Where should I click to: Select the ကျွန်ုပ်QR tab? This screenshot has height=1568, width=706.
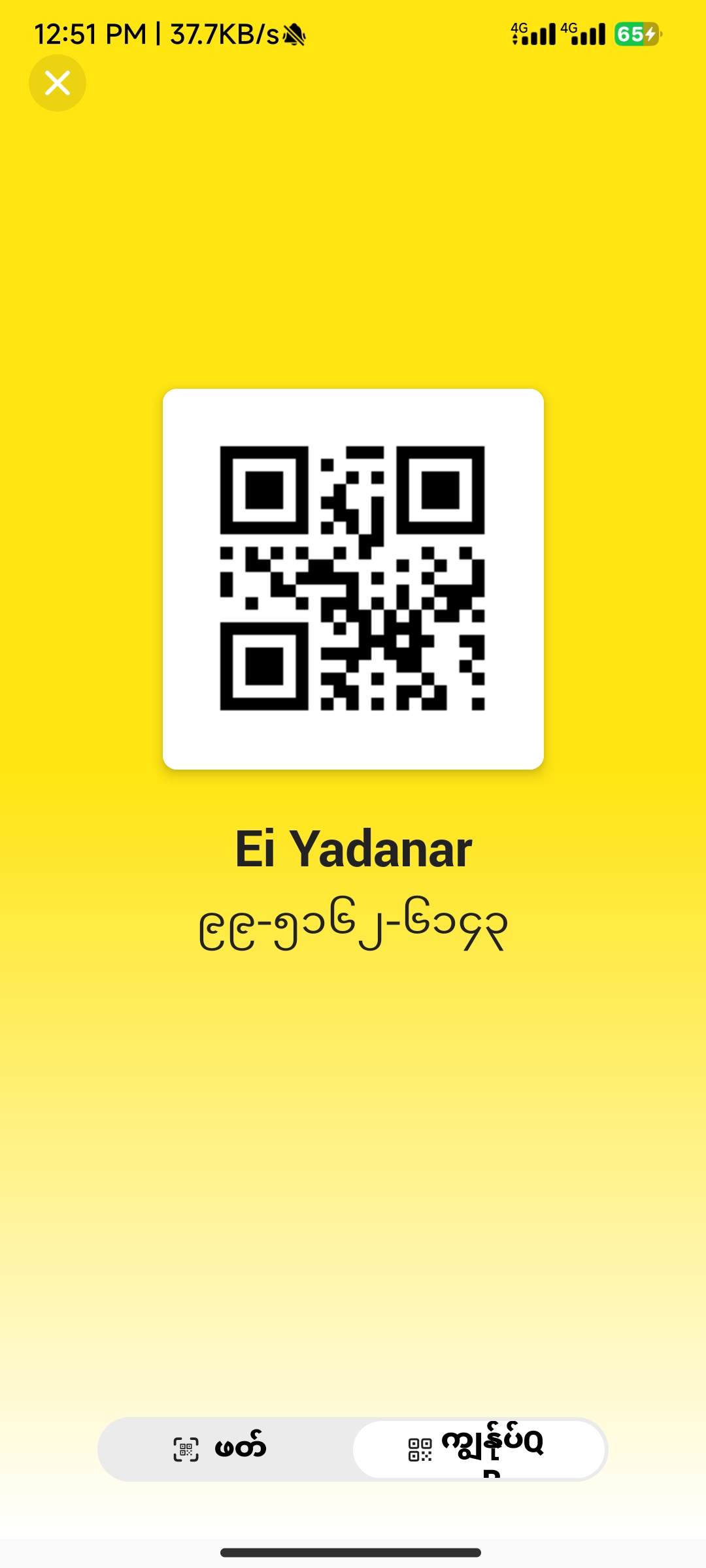point(479,1449)
